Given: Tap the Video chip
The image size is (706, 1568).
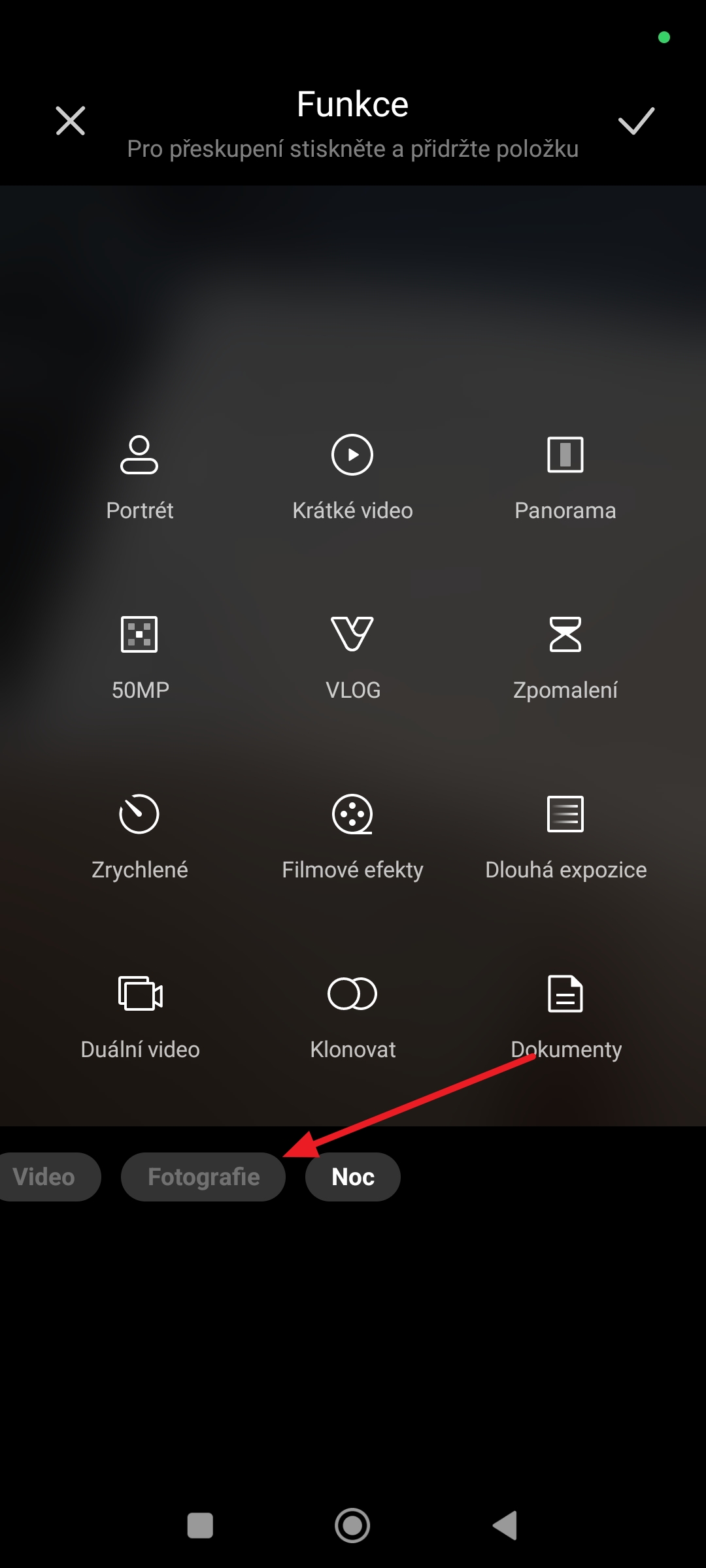Looking at the screenshot, I should (x=44, y=1177).
